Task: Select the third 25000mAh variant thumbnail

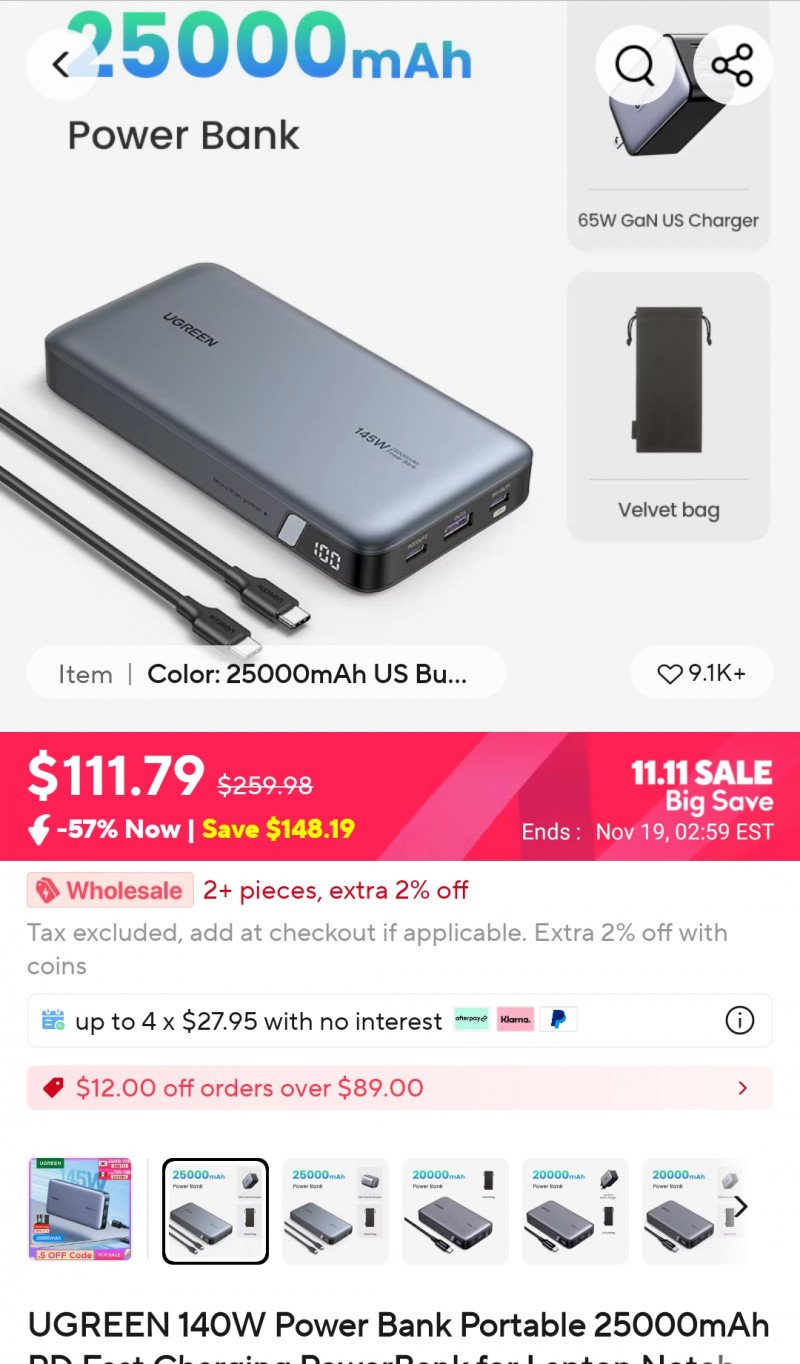Action: pos(335,1211)
